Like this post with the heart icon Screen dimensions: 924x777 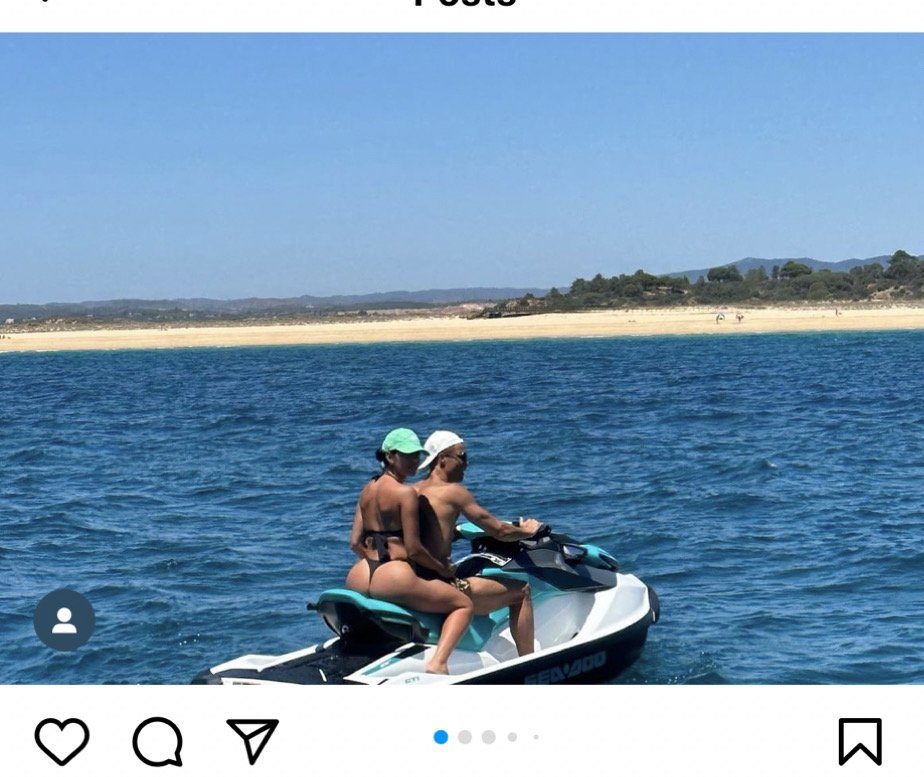(x=62, y=741)
